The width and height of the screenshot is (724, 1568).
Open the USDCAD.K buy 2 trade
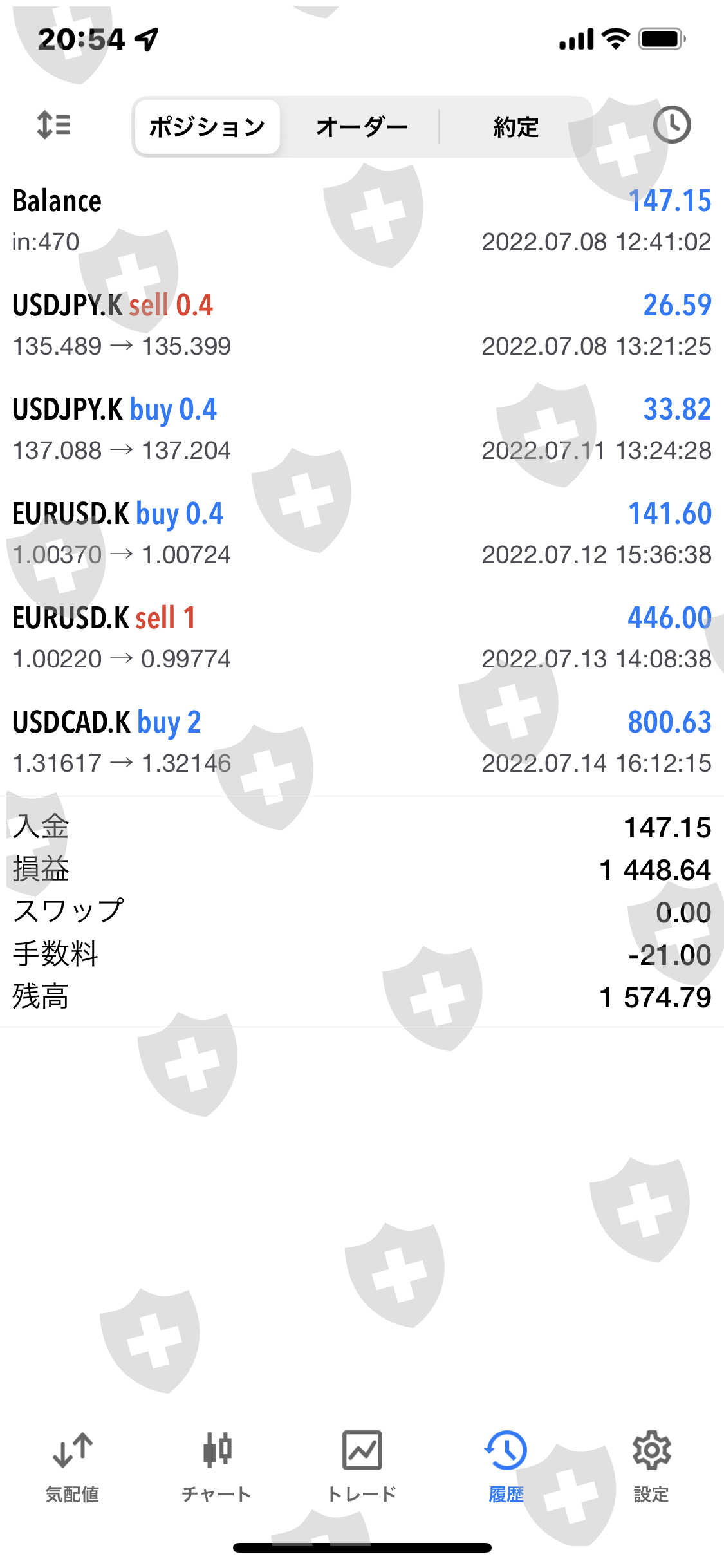point(362,742)
